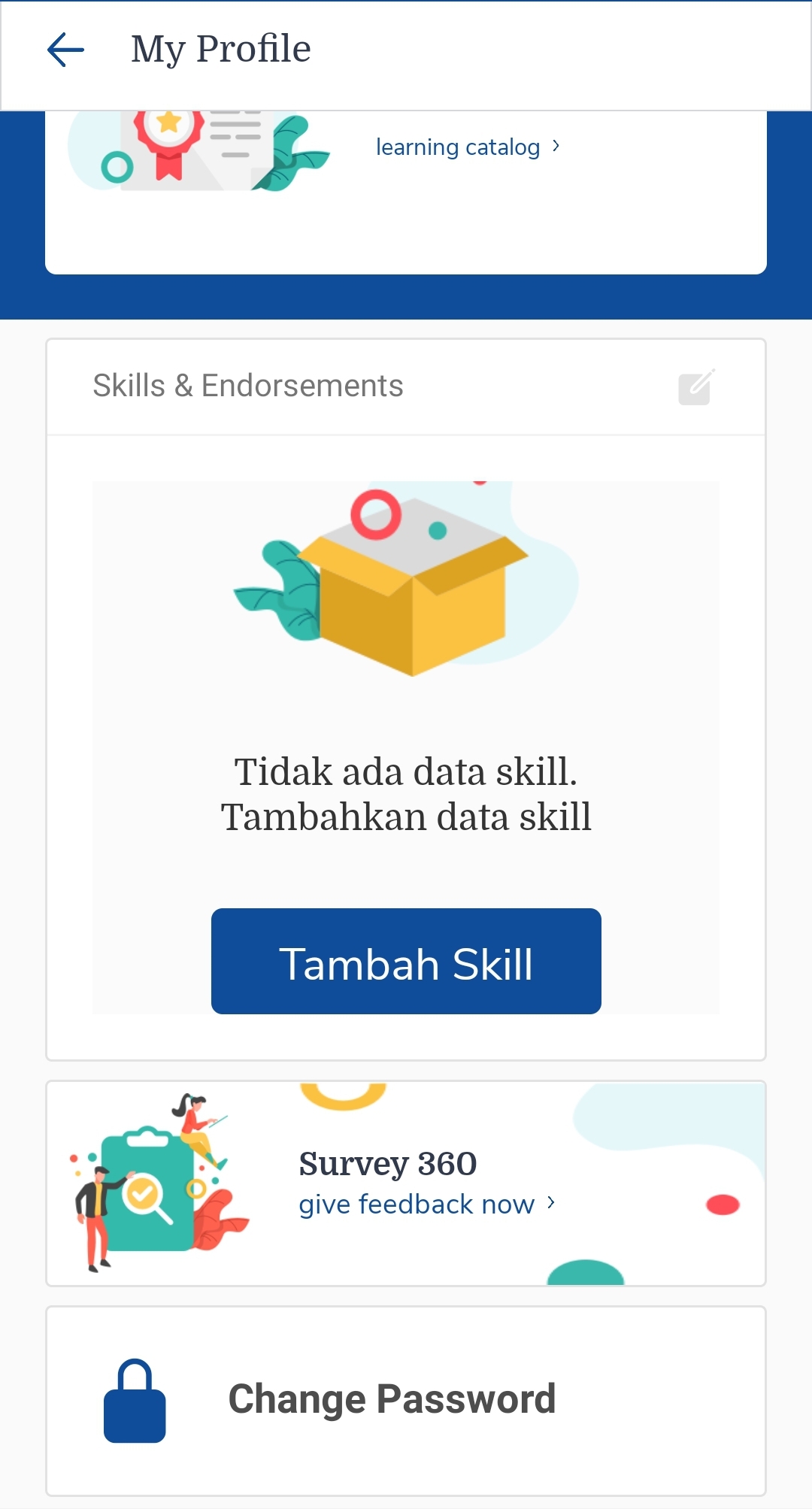Open give feedback now link
The width and height of the screenshot is (812, 1509).
pos(426,1204)
